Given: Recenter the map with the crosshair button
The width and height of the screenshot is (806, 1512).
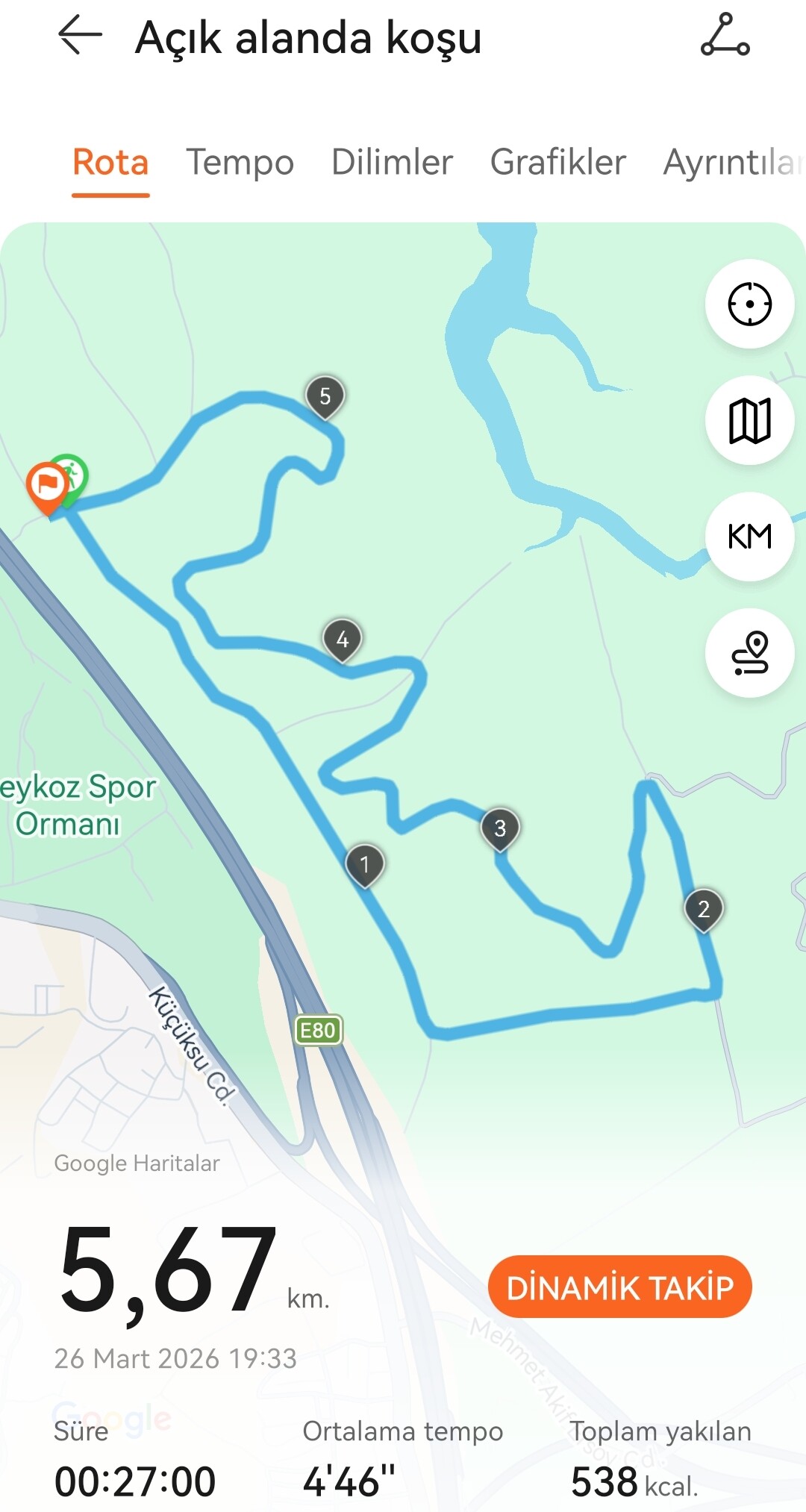Looking at the screenshot, I should pyautogui.click(x=749, y=304).
